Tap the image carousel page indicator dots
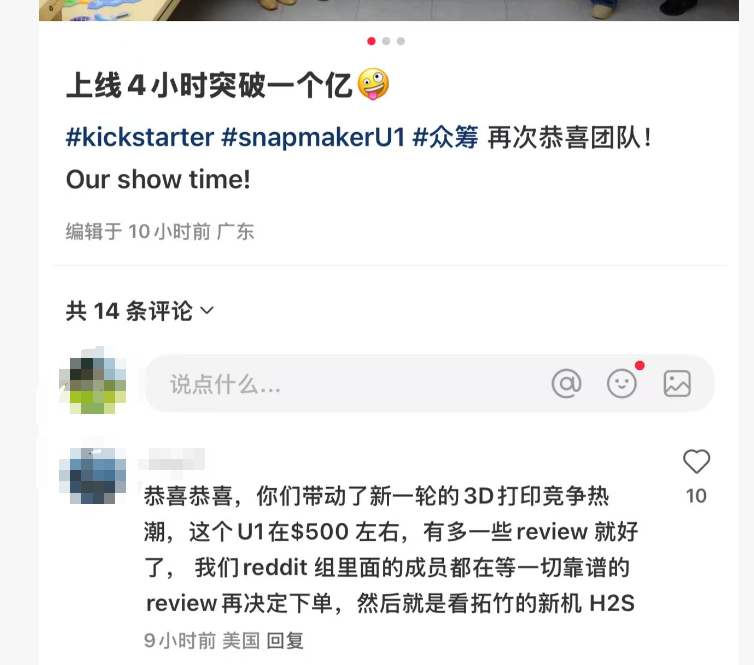Viewport: 754px width, 665px height. pyautogui.click(x=386, y=41)
